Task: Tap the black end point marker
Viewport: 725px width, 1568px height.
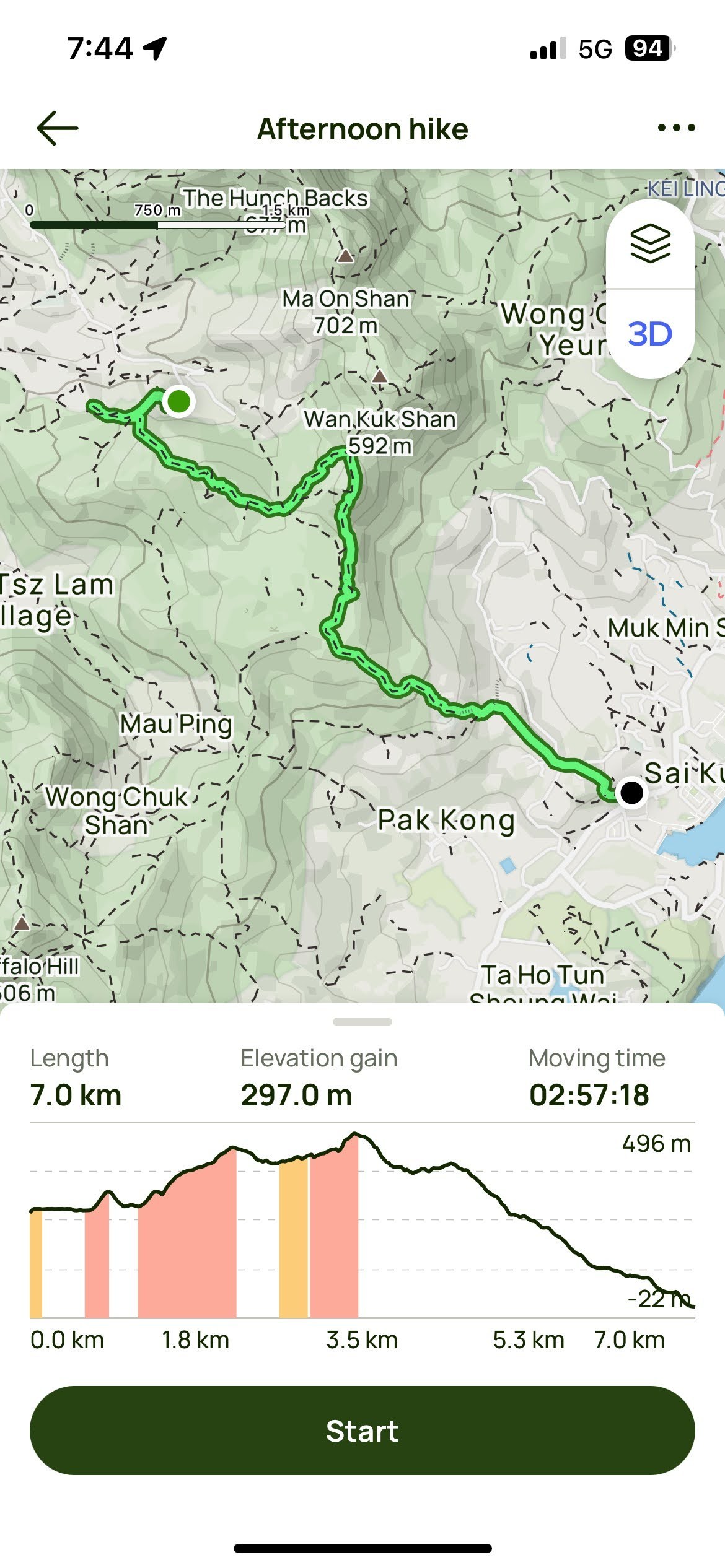Action: click(631, 792)
